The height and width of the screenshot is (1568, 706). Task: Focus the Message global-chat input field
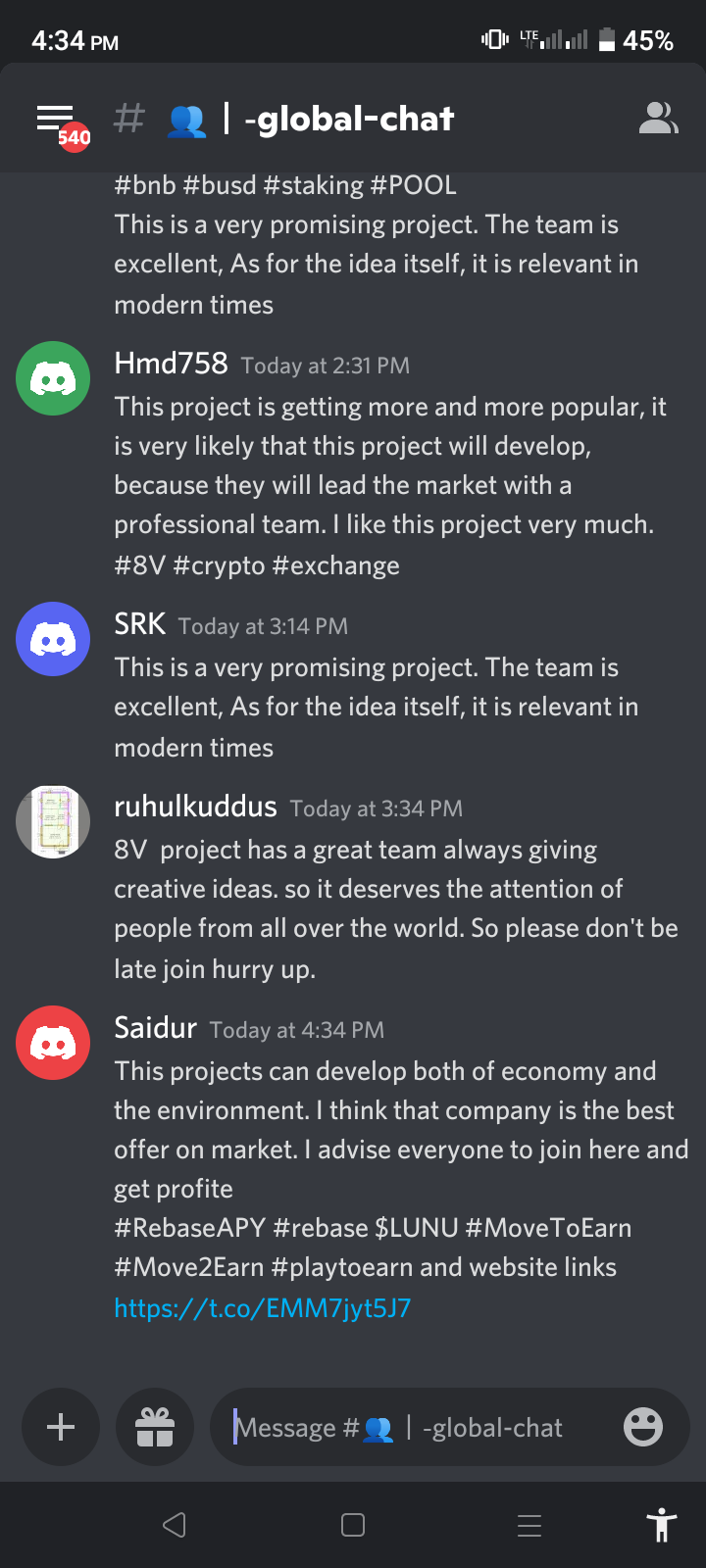click(x=412, y=1428)
